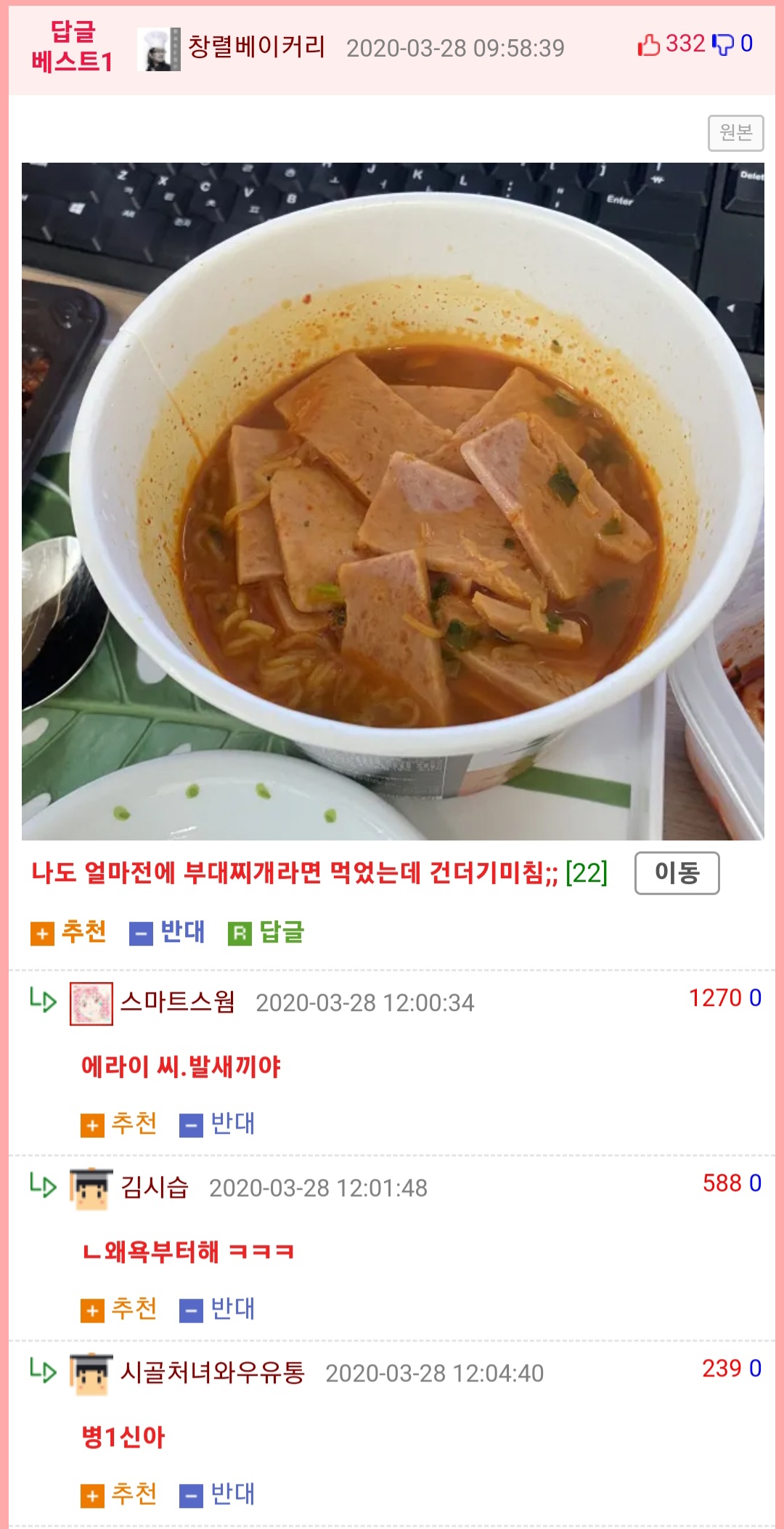Image resolution: width=784 pixels, height=1529 pixels.
Task: Upvote the reply by 김시습
Action: point(119,1309)
